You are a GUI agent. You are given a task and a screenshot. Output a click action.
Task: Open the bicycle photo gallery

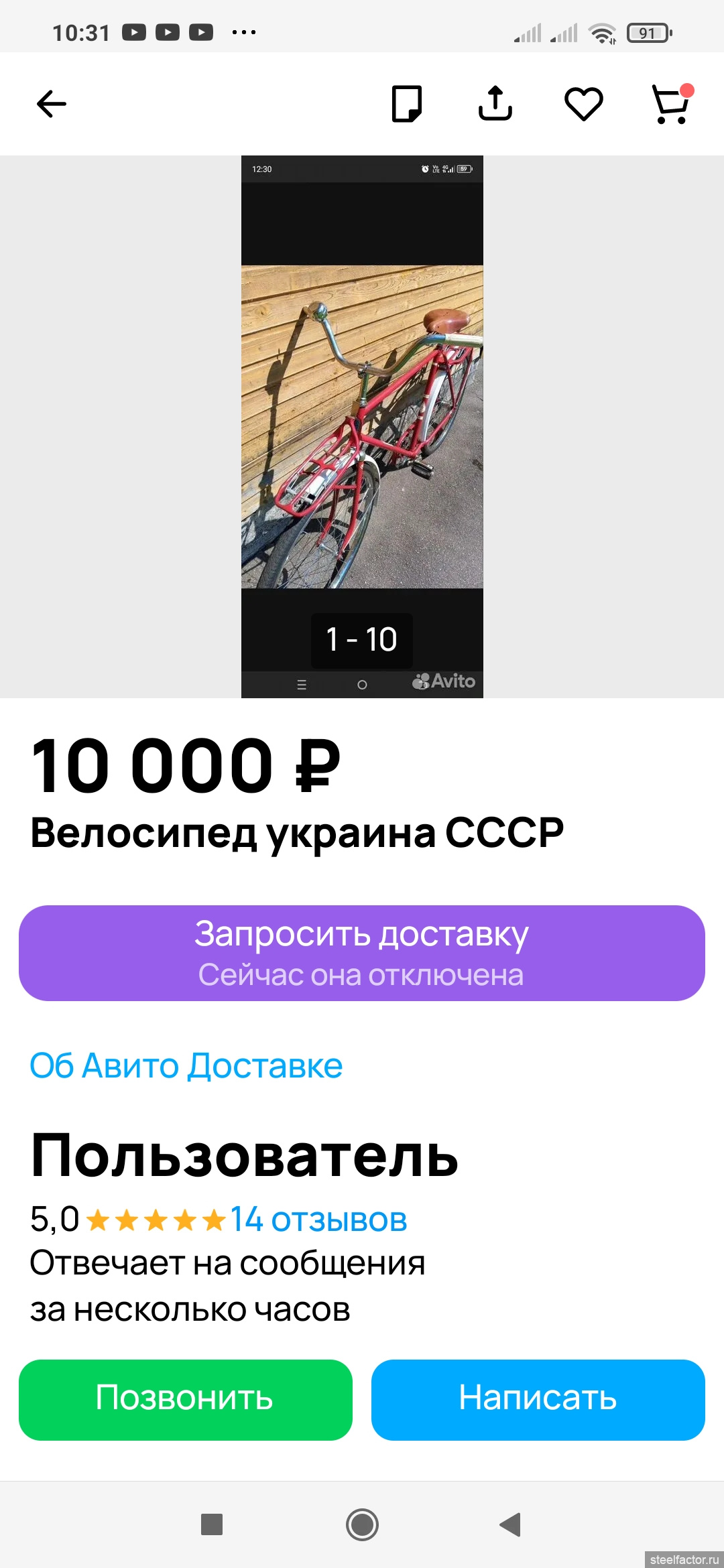pos(362,427)
